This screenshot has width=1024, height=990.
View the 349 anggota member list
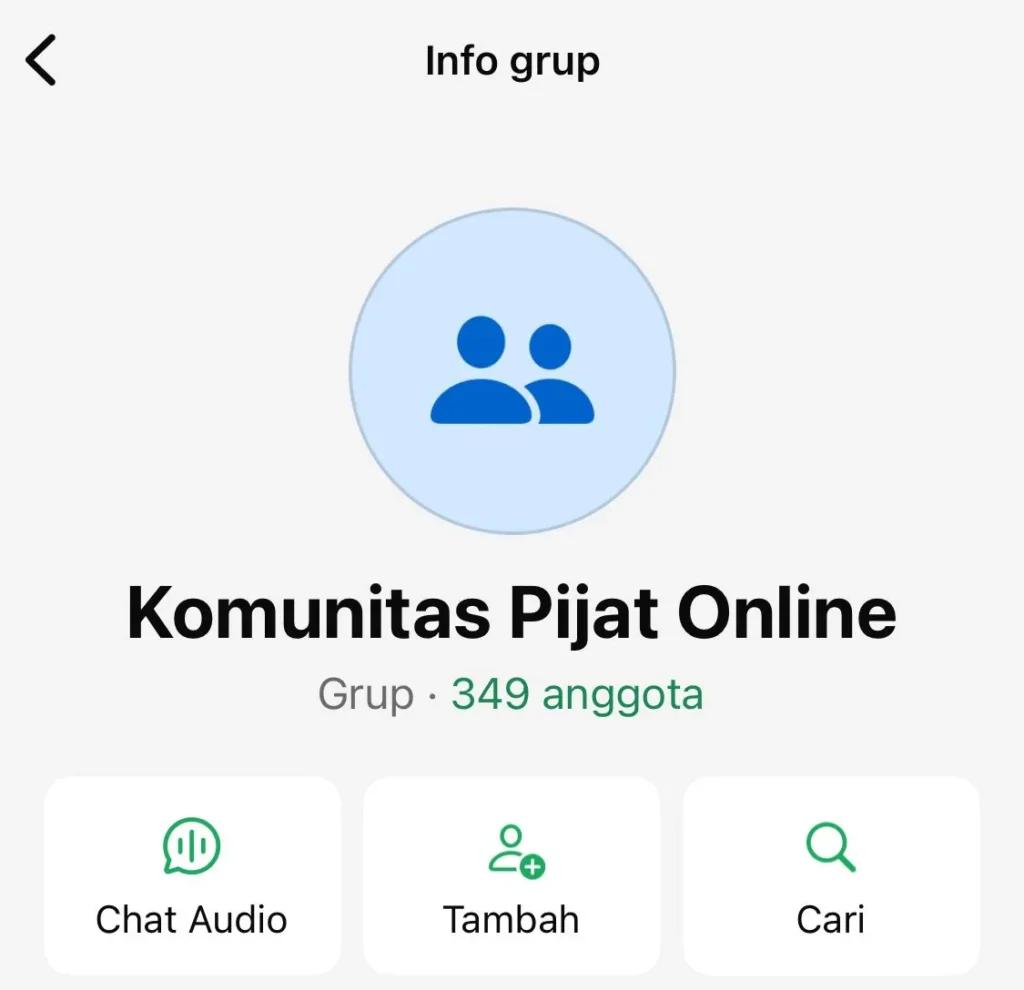[577, 694]
